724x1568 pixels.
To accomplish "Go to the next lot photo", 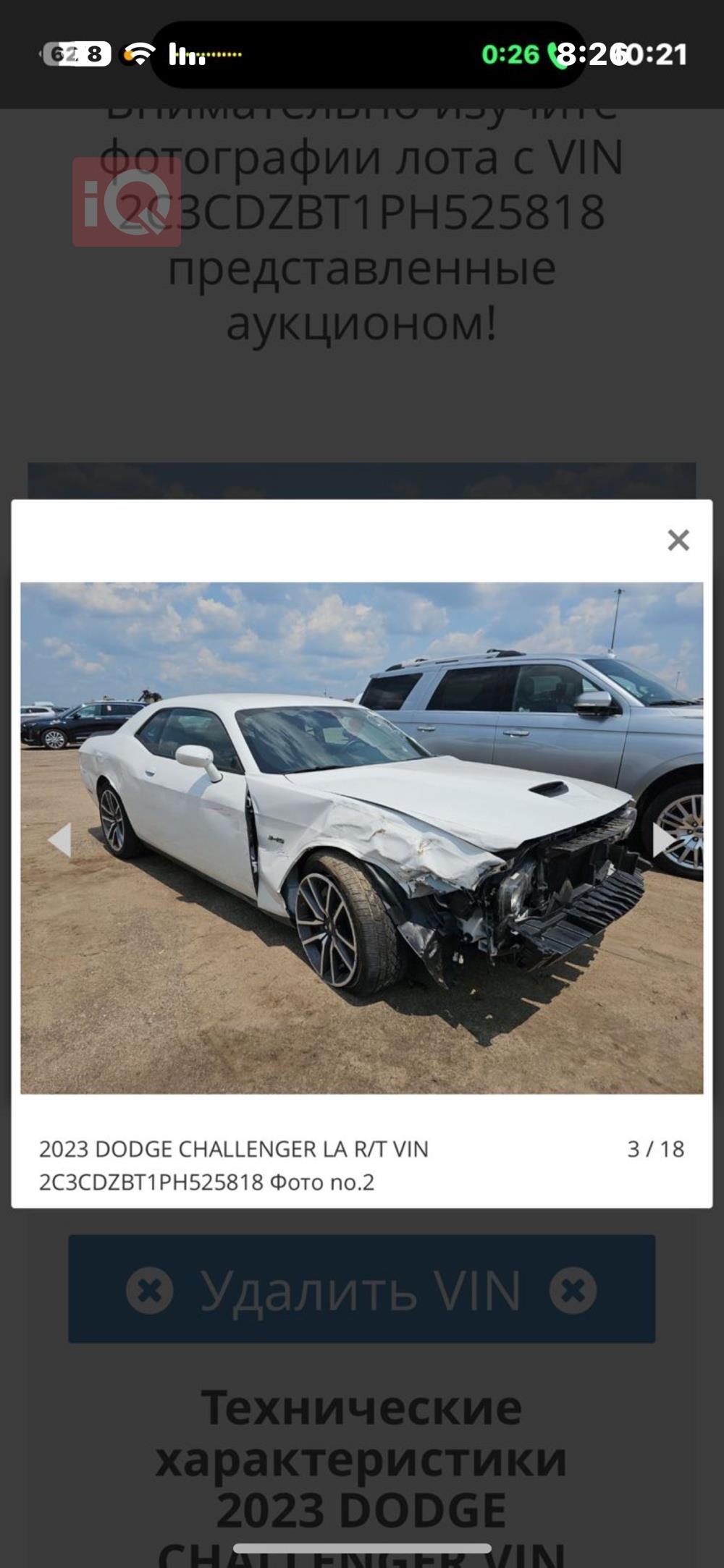I will coord(663,840).
